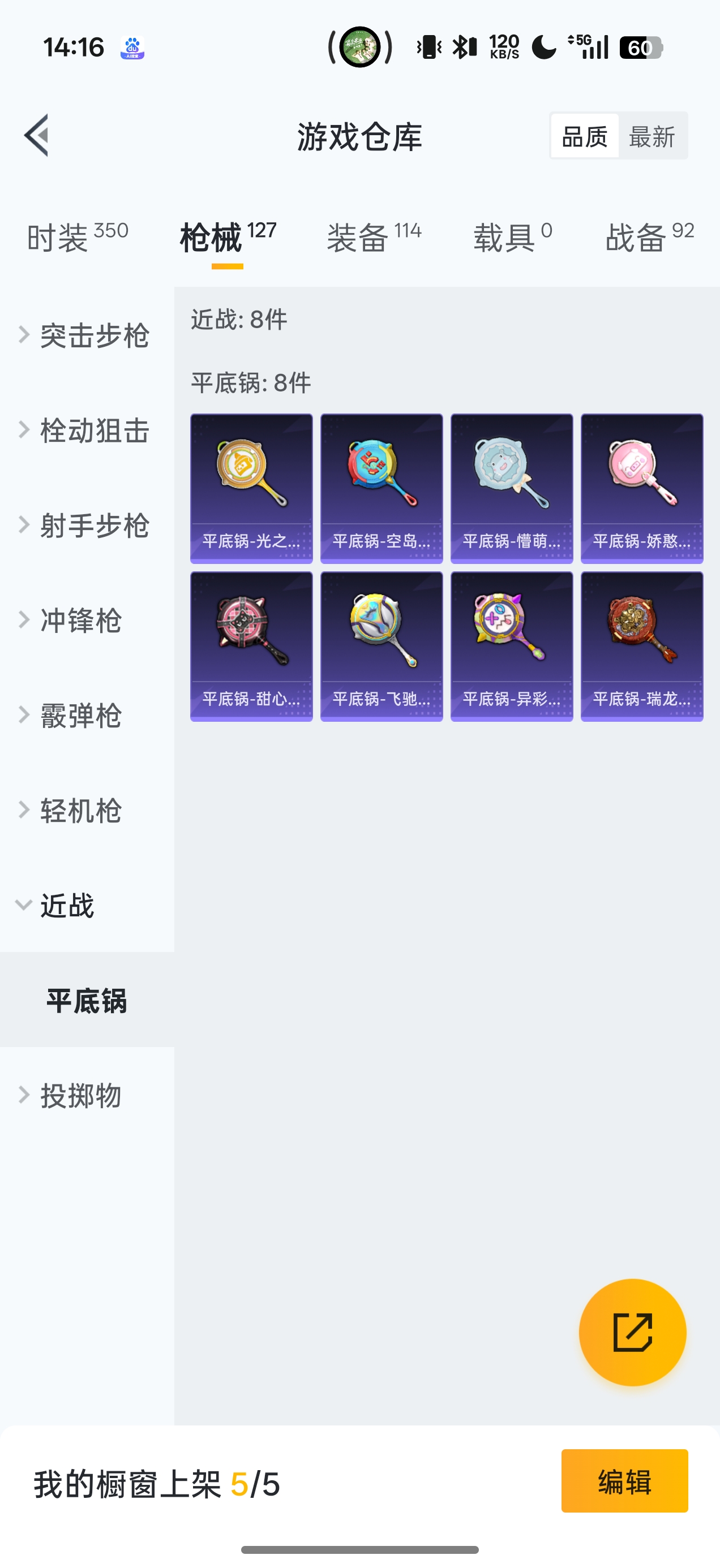Open the 平底锅-空岛 skin item
This screenshot has height=1568, width=720.
382,488
